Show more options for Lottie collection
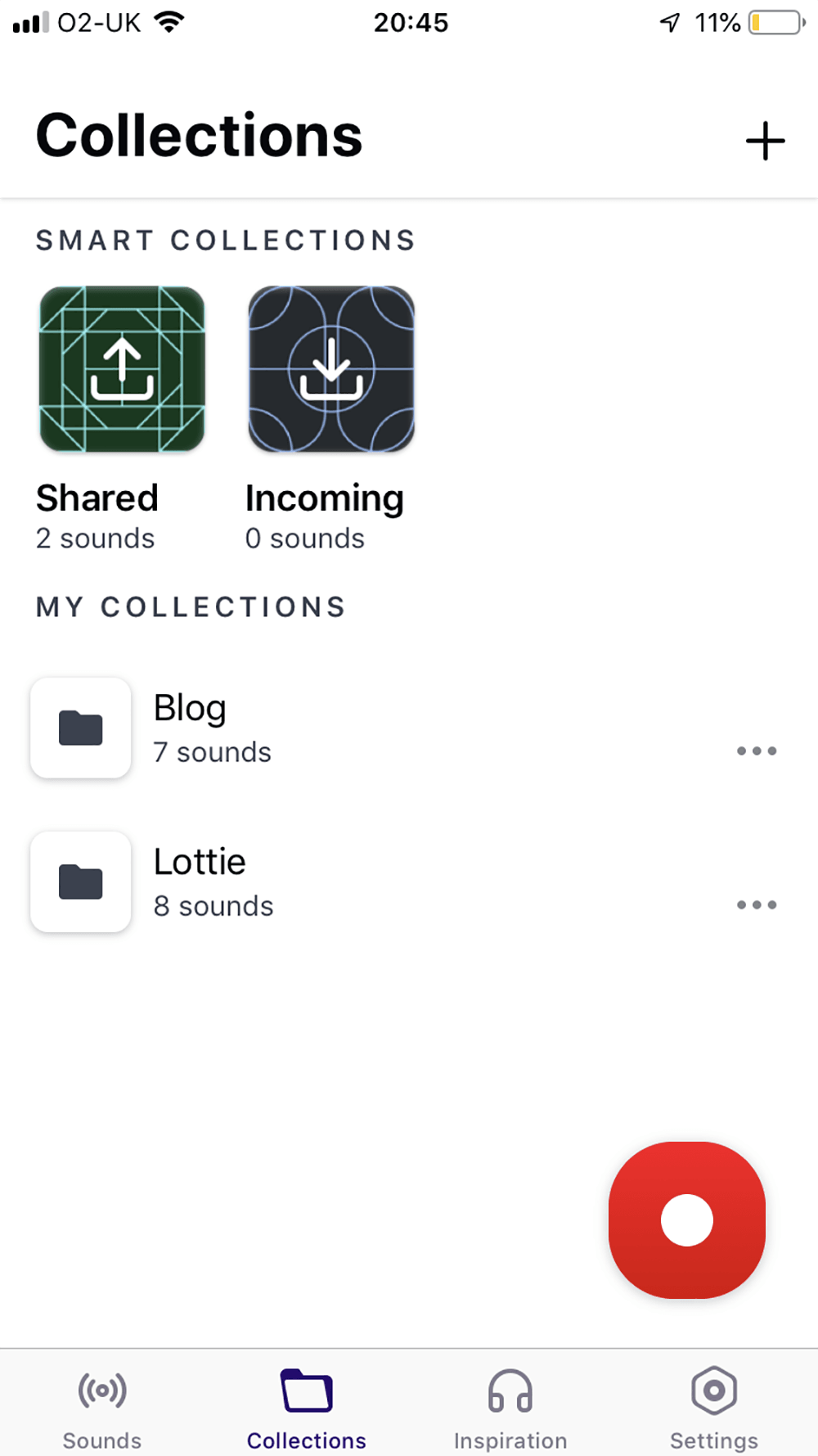The height and width of the screenshot is (1456, 818). pos(756,904)
